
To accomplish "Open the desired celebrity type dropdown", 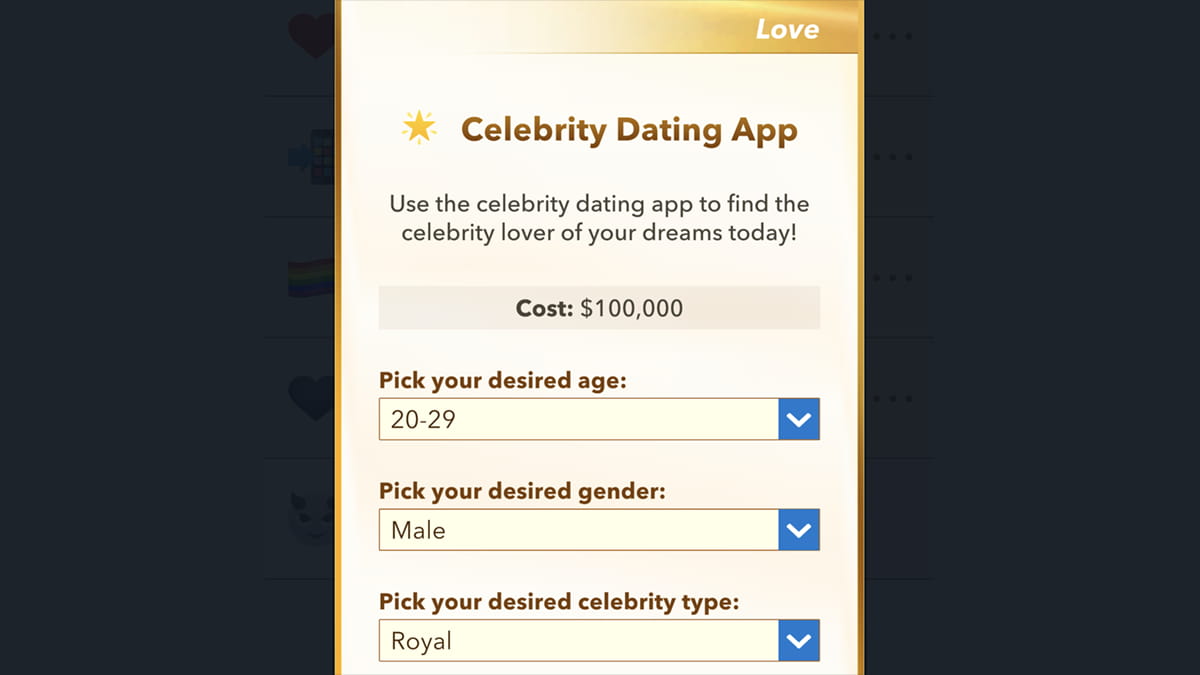I will point(798,641).
